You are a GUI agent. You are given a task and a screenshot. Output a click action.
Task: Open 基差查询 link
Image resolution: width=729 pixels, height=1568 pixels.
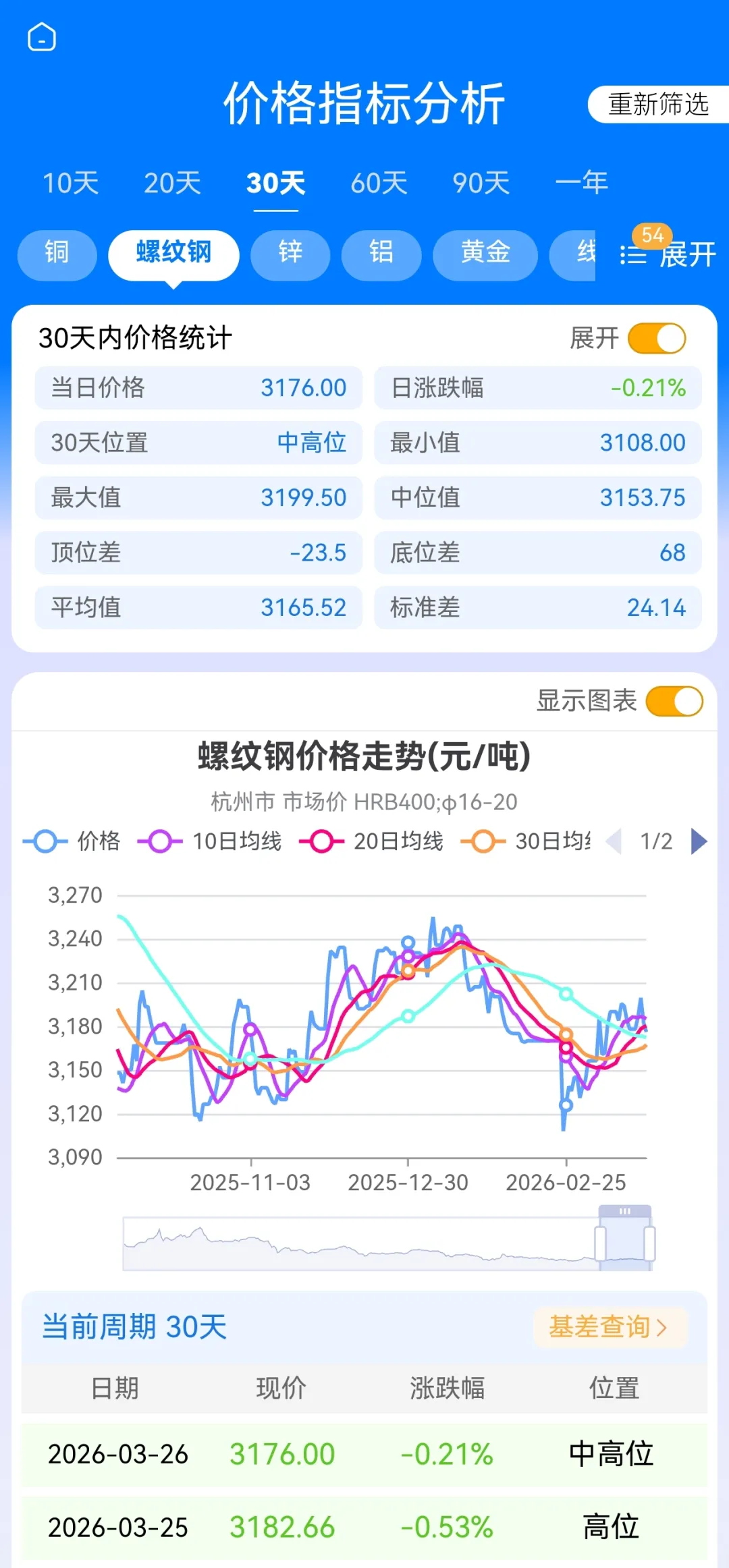[x=609, y=1327]
